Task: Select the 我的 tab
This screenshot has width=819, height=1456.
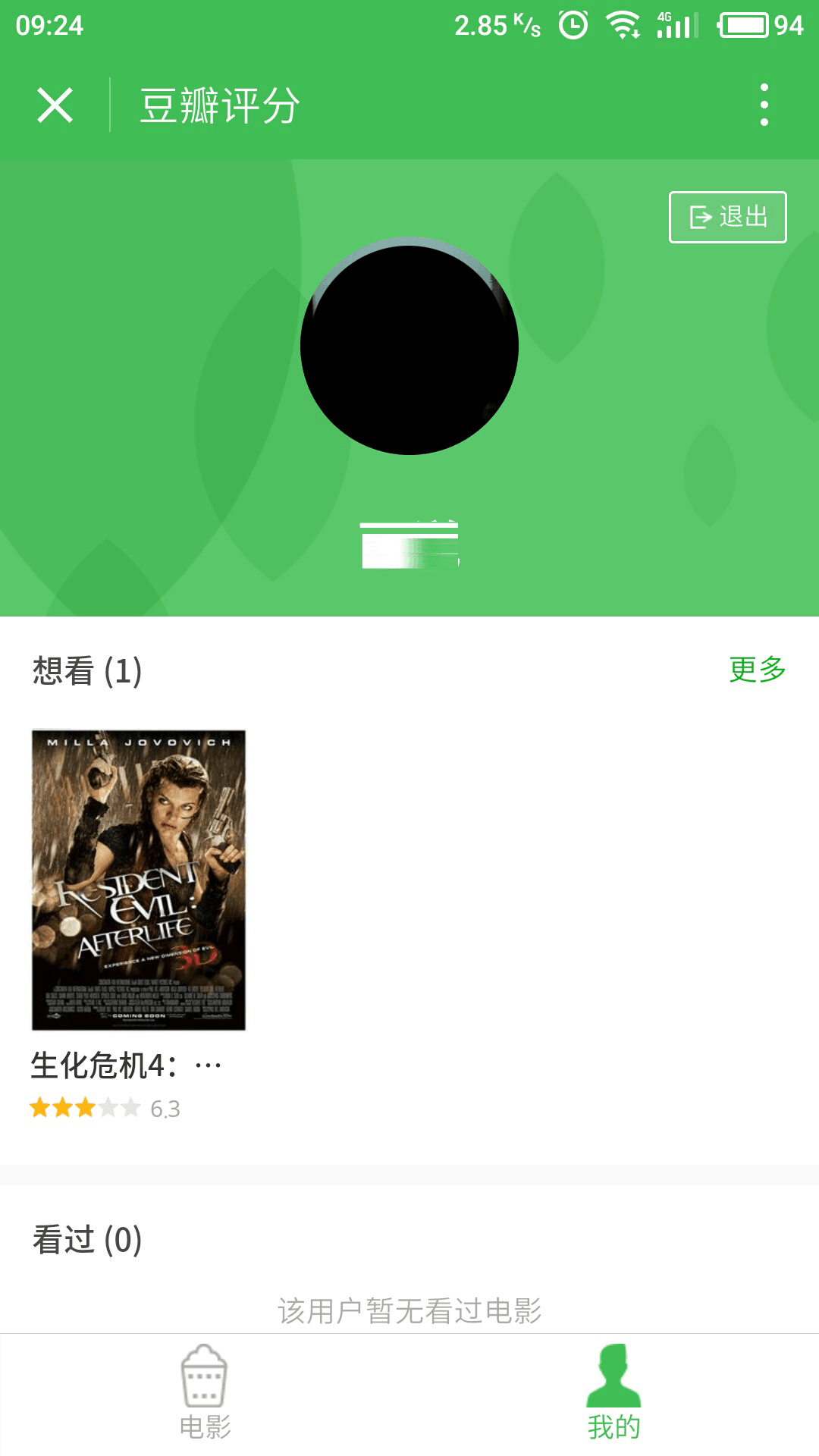Action: (x=613, y=1394)
